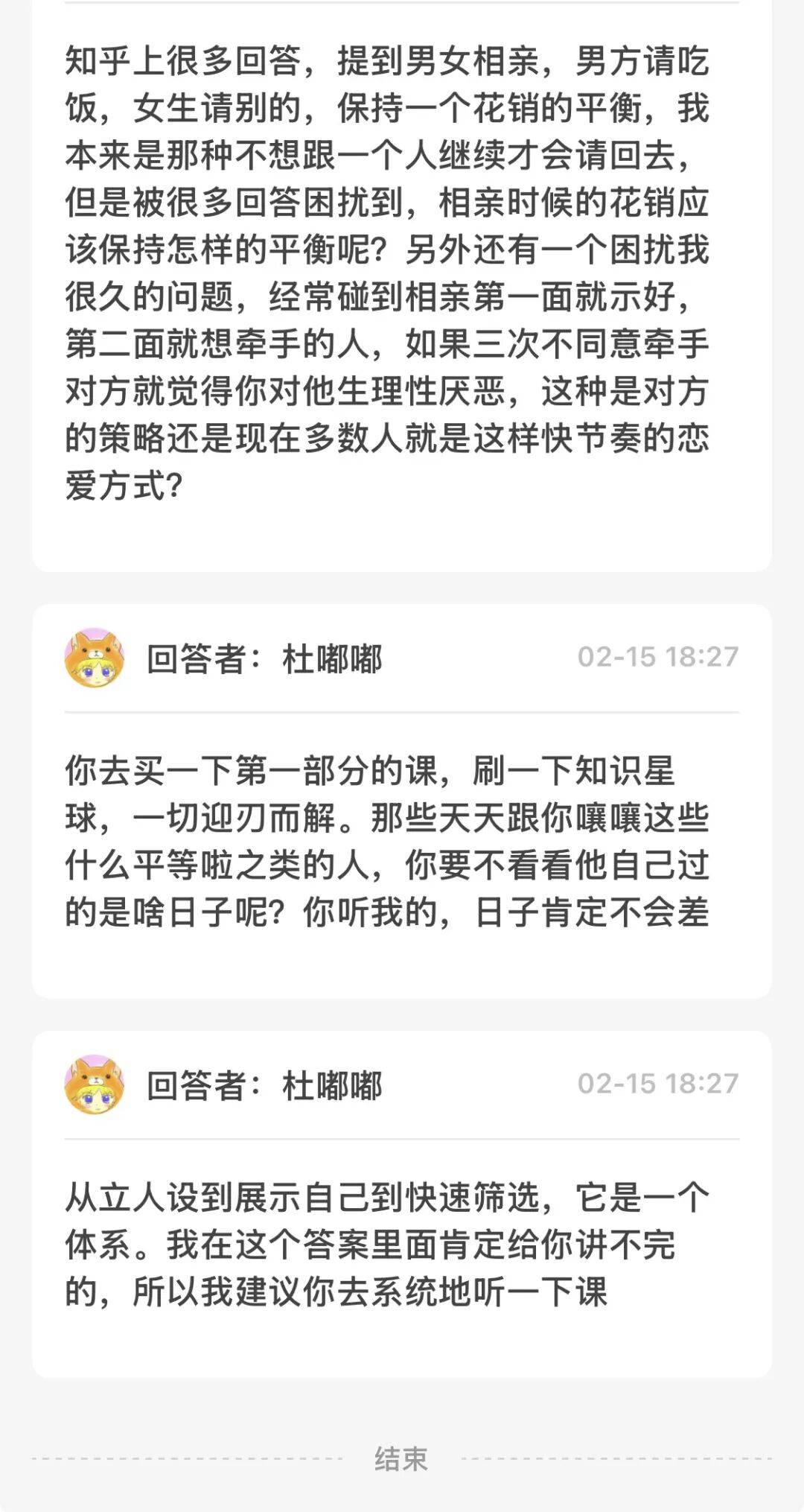Viewport: 804px width, 1512px height.
Task: Open 杜嘟嘟's avatar above the "从立人设" answer
Action: [x=94, y=1084]
